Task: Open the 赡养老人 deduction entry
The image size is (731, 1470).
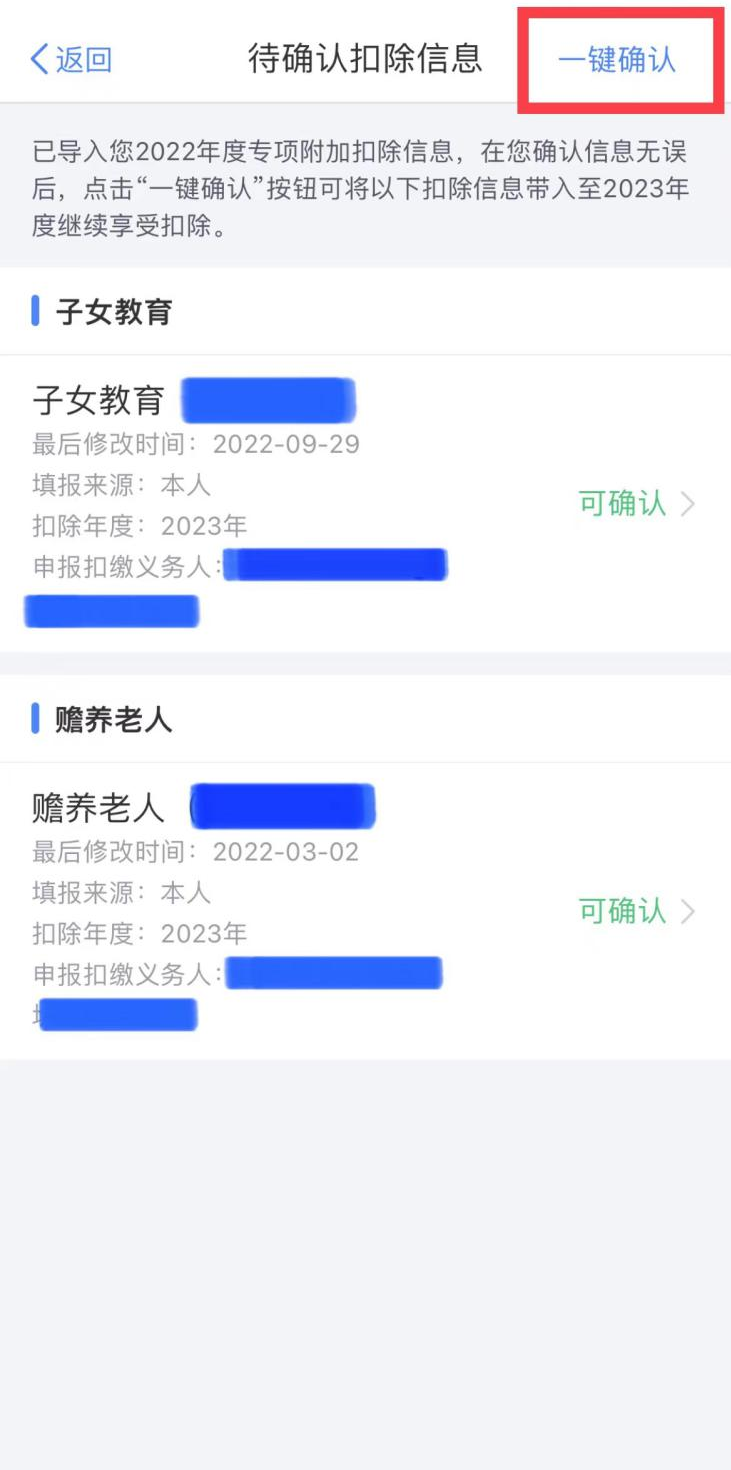Action: click(365, 911)
